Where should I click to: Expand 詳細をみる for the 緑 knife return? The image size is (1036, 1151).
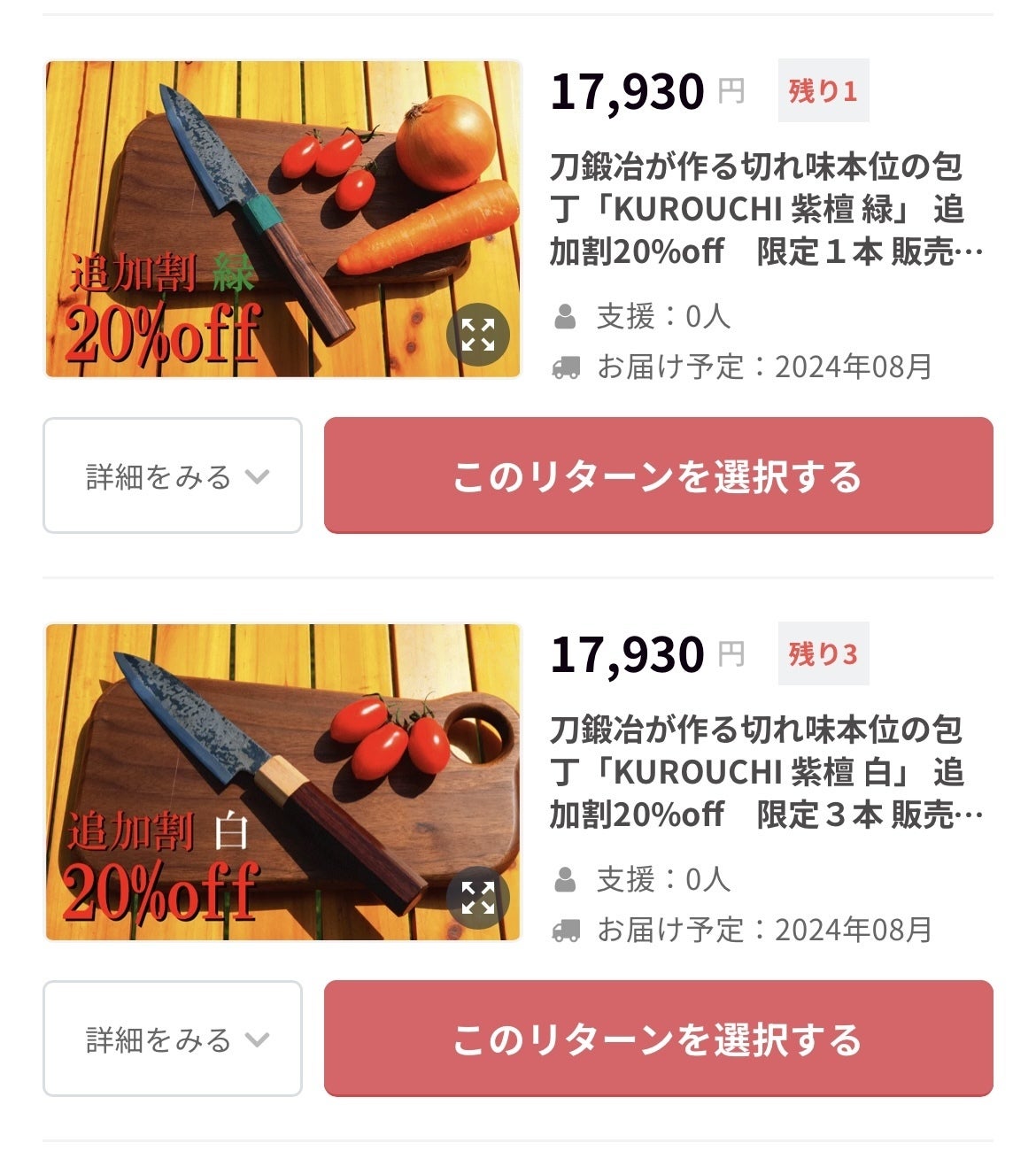(x=173, y=476)
